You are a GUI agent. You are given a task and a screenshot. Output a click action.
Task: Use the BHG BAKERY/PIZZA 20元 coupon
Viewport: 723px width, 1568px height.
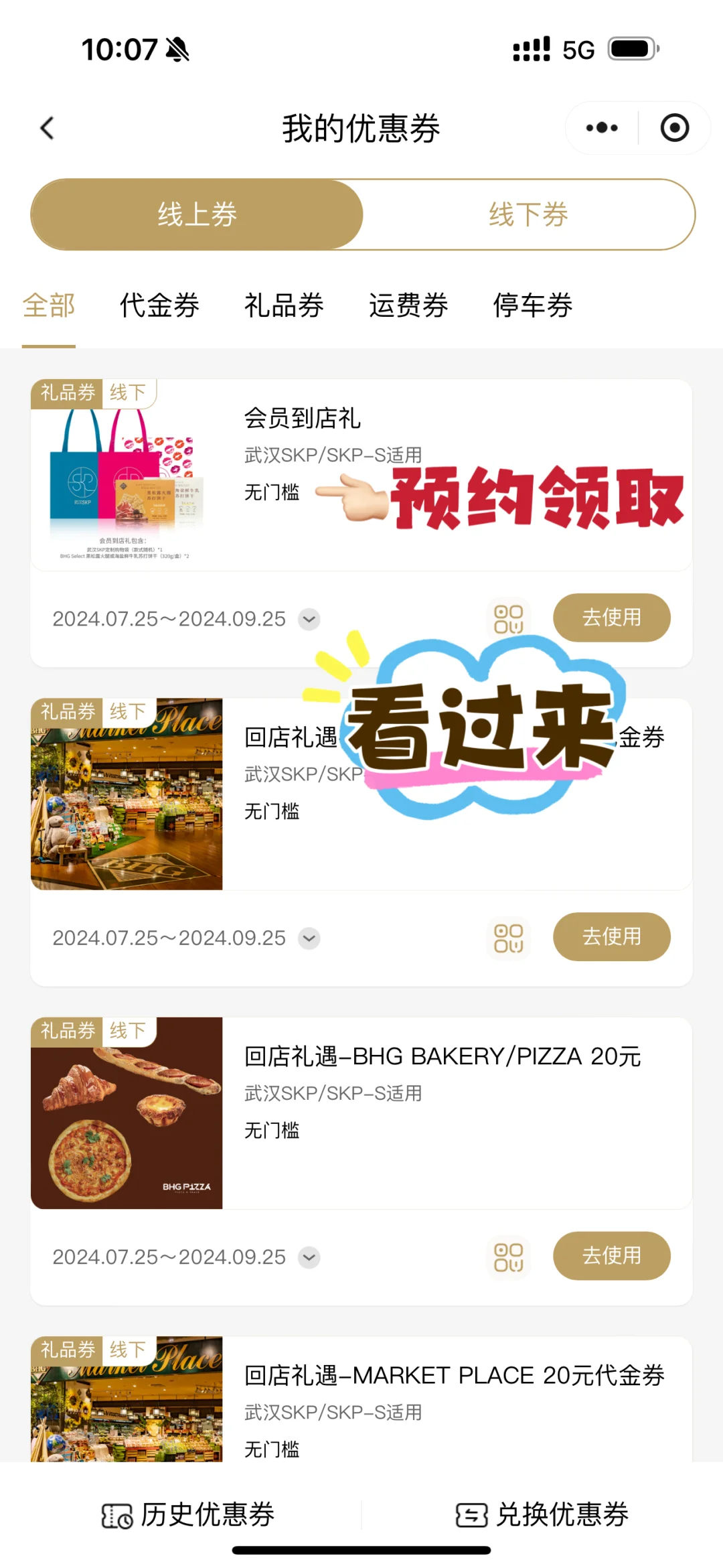pos(611,1256)
